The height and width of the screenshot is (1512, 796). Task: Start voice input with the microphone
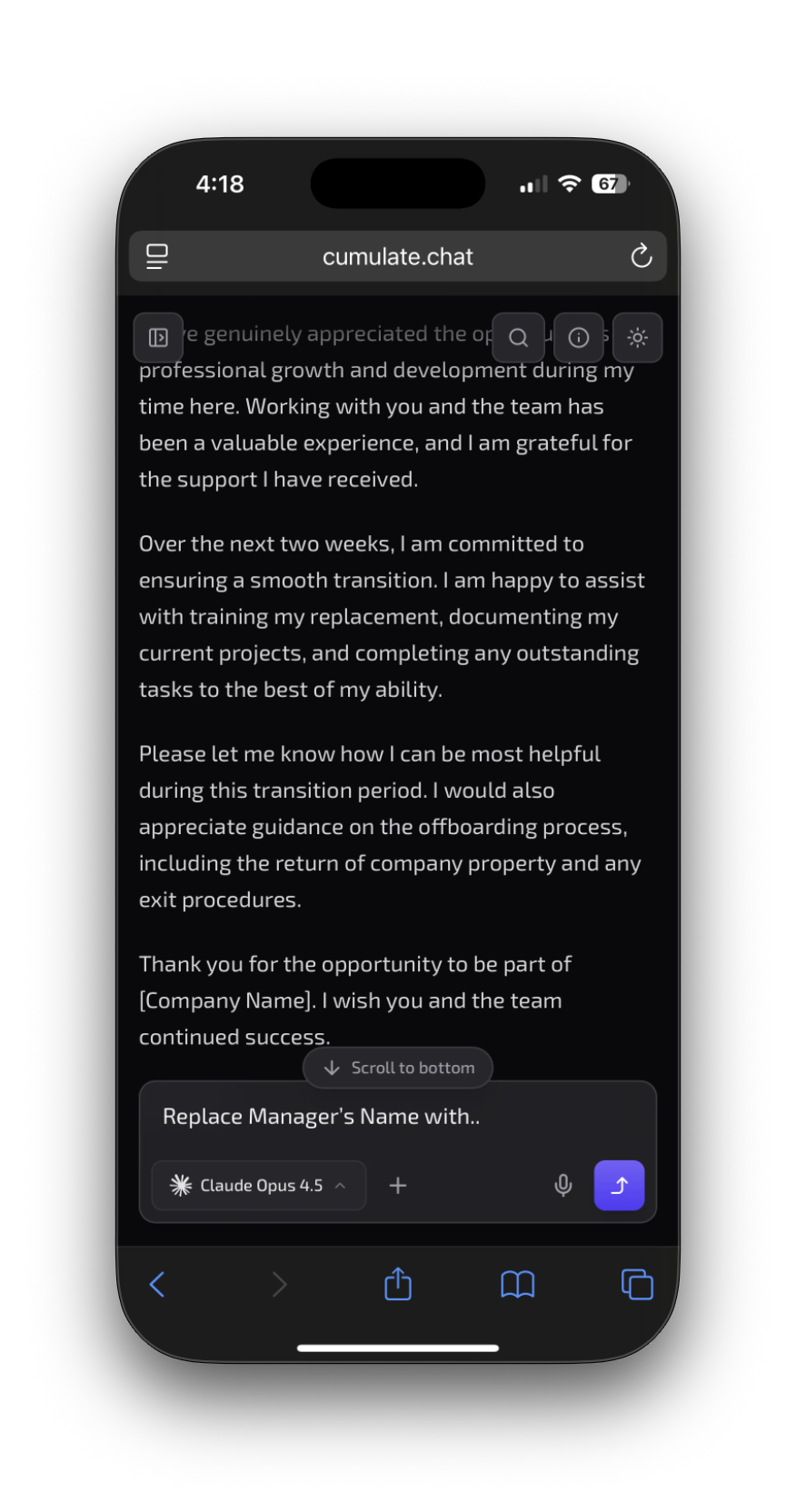coord(563,1186)
